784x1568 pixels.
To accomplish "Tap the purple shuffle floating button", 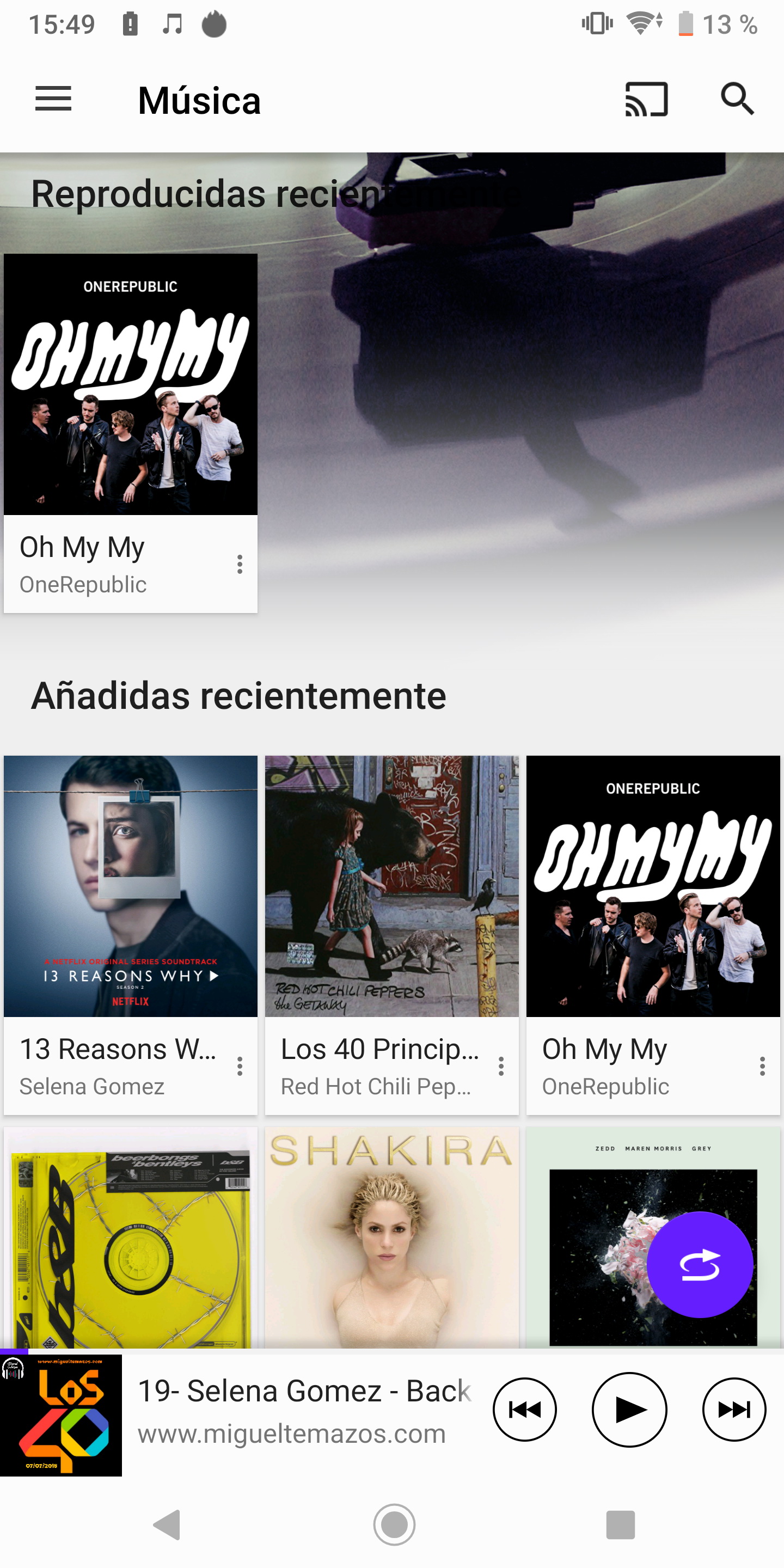I will pyautogui.click(x=700, y=1265).
